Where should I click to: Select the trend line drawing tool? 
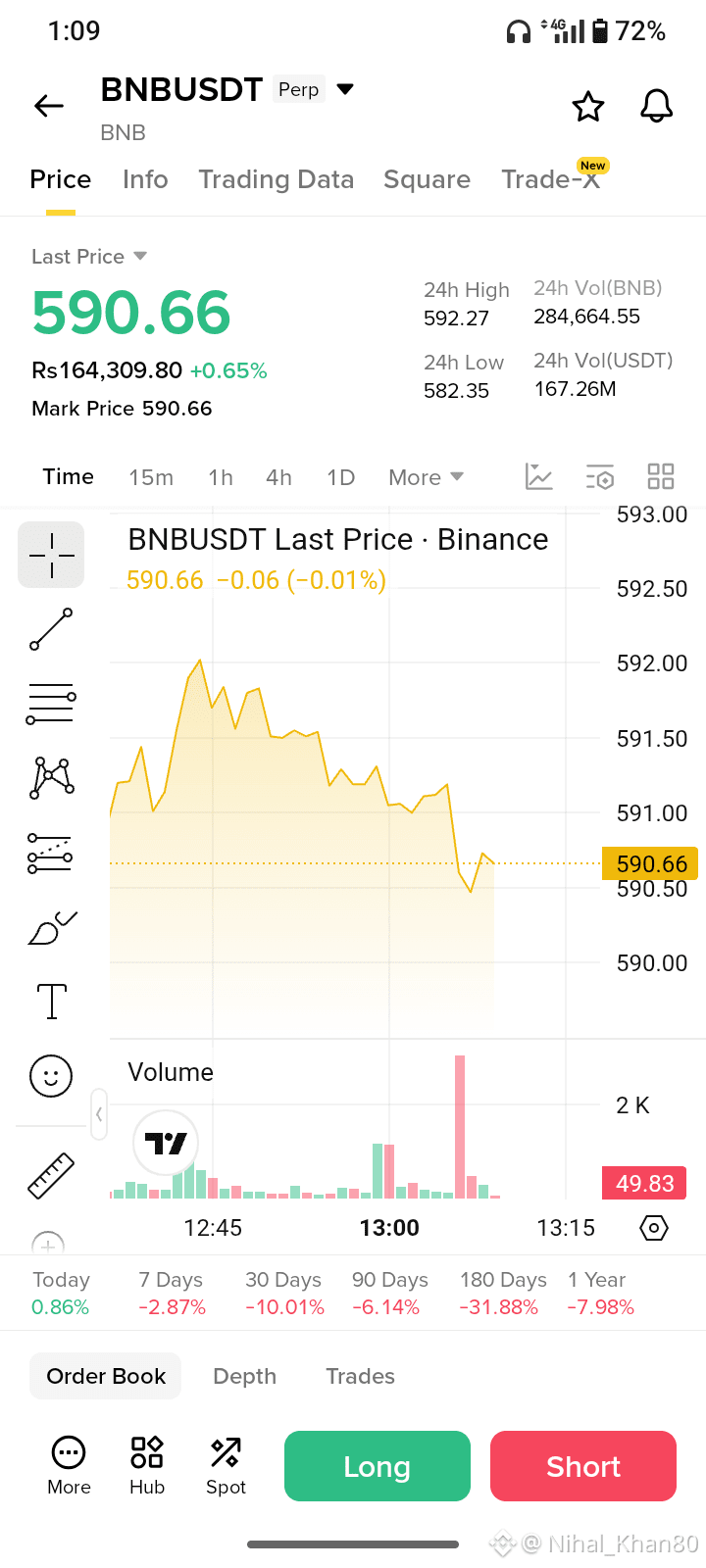coord(51,629)
